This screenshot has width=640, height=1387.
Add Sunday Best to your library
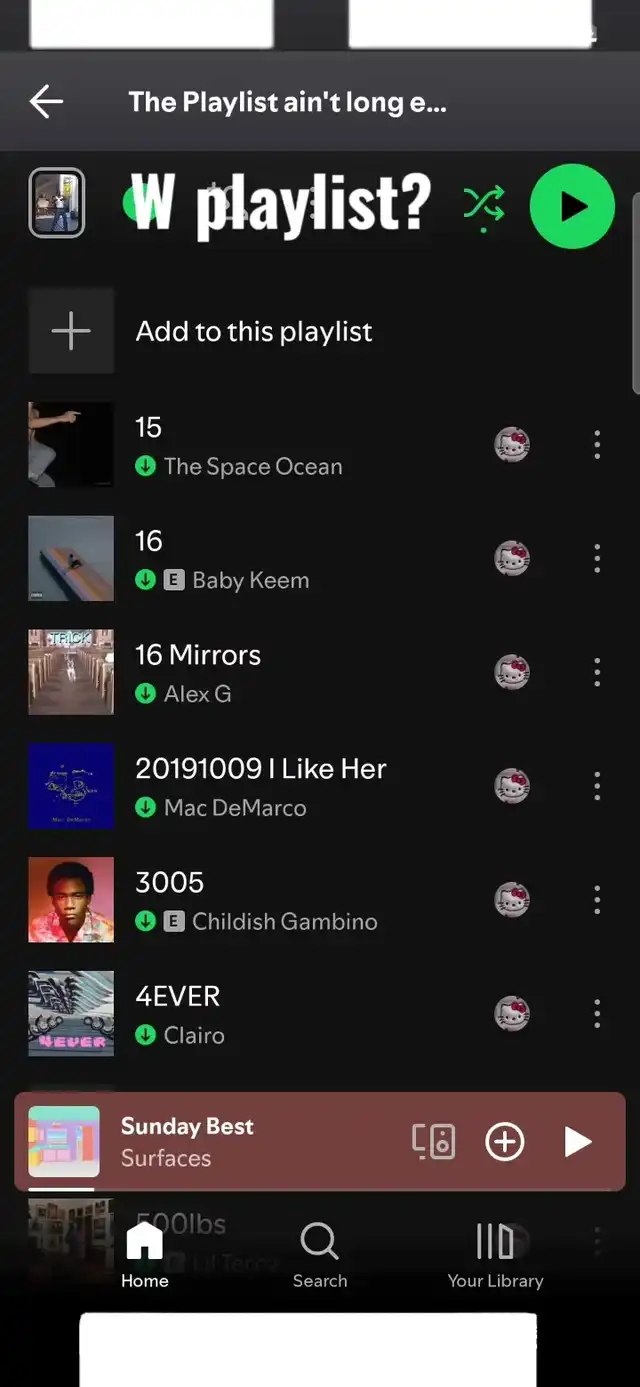click(x=505, y=1141)
